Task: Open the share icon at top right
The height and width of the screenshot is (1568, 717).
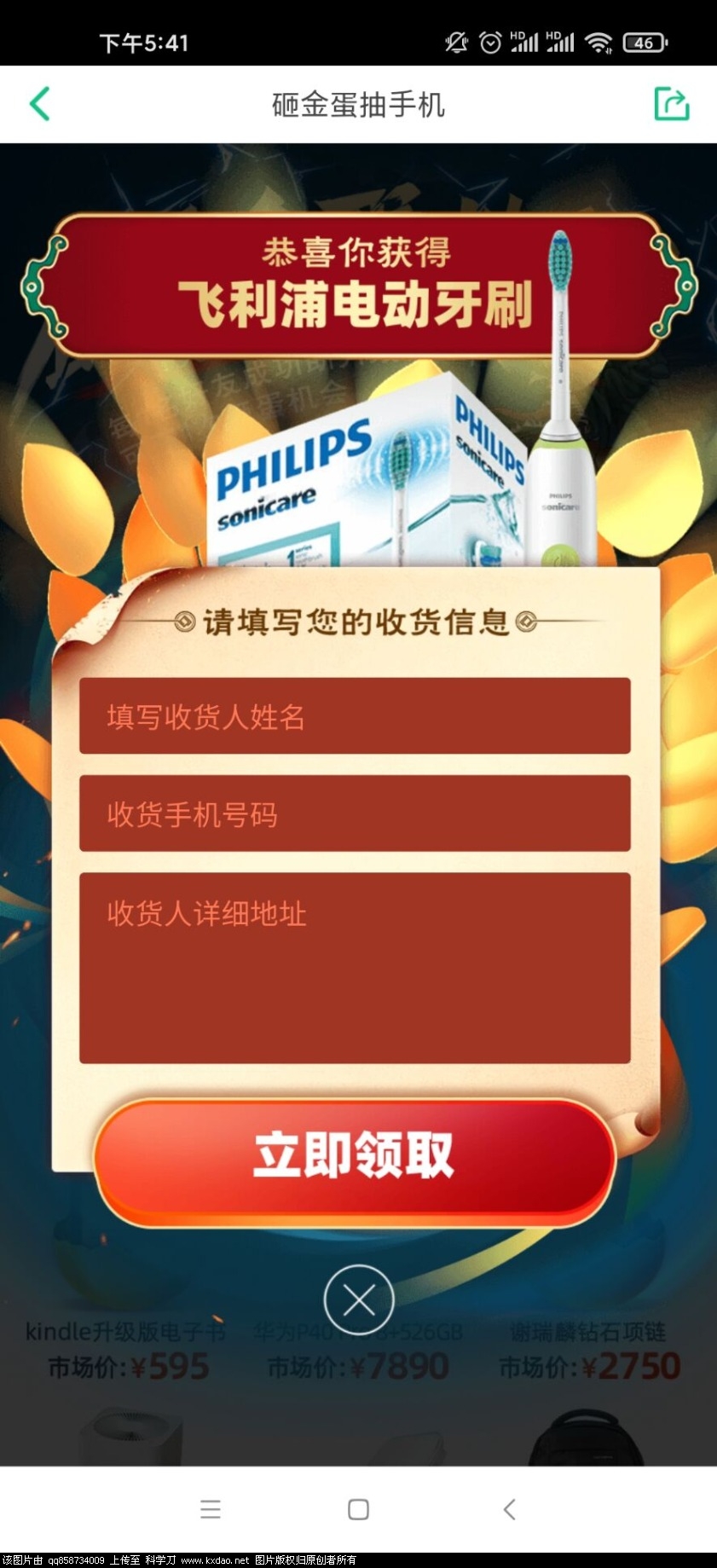Action: (672, 103)
